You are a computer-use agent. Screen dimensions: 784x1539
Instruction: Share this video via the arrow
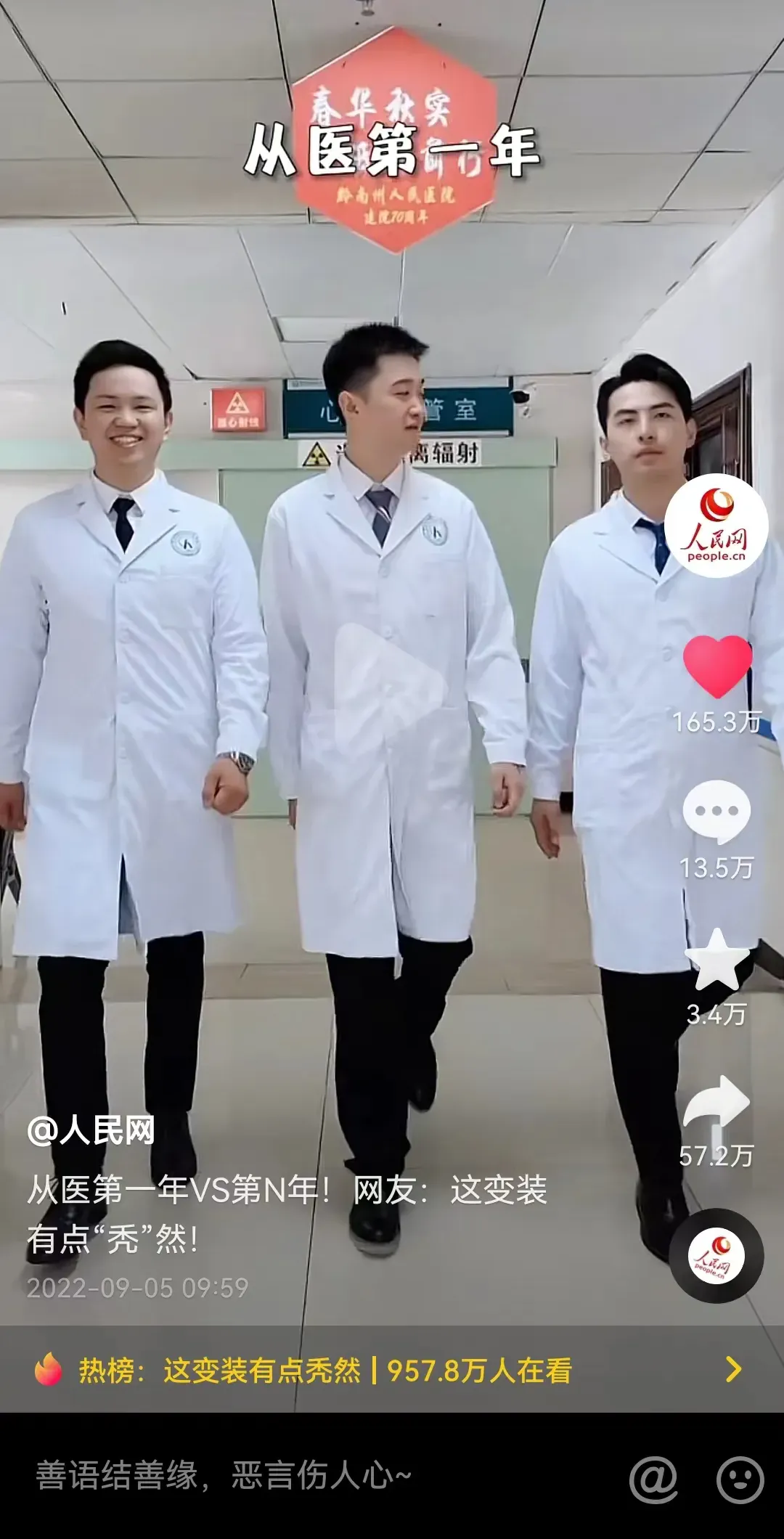717,1103
